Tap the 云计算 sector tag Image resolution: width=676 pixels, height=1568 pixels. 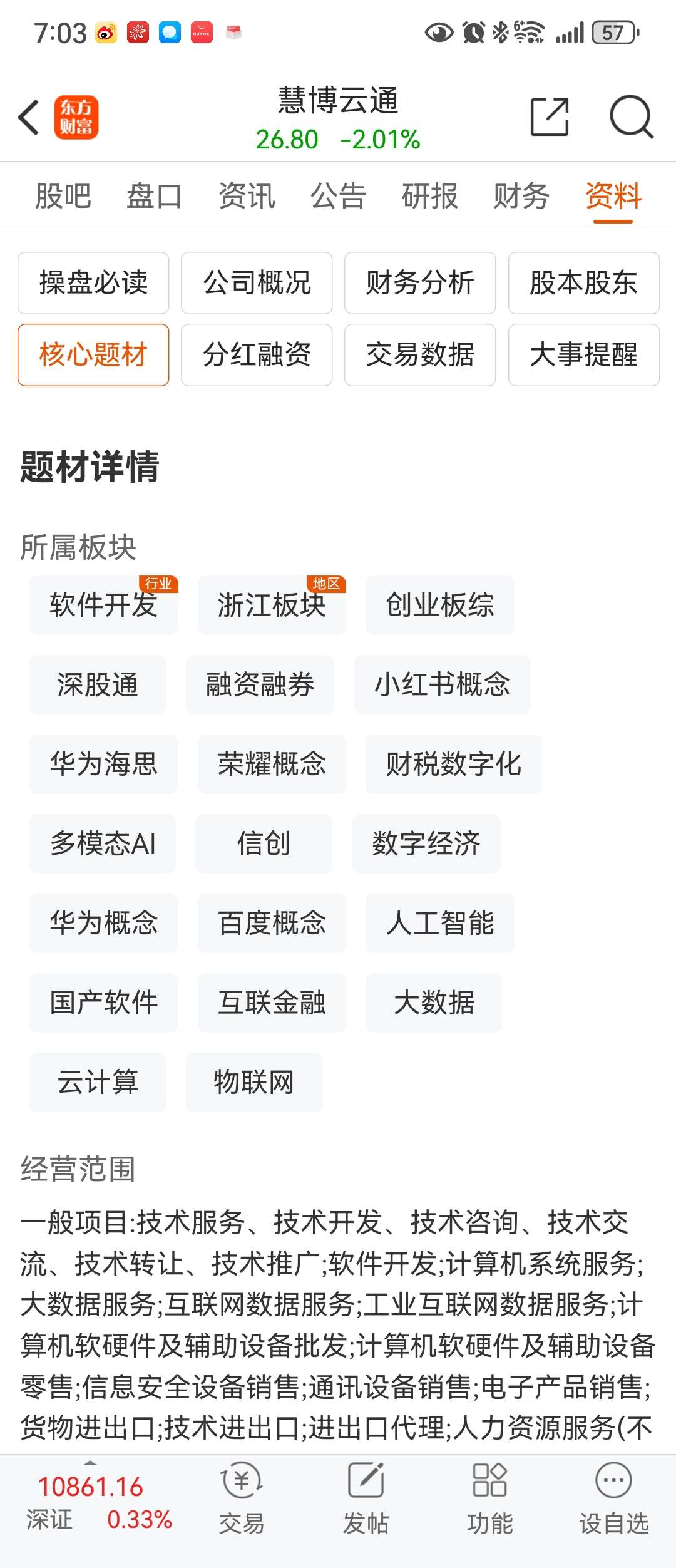(97, 1081)
